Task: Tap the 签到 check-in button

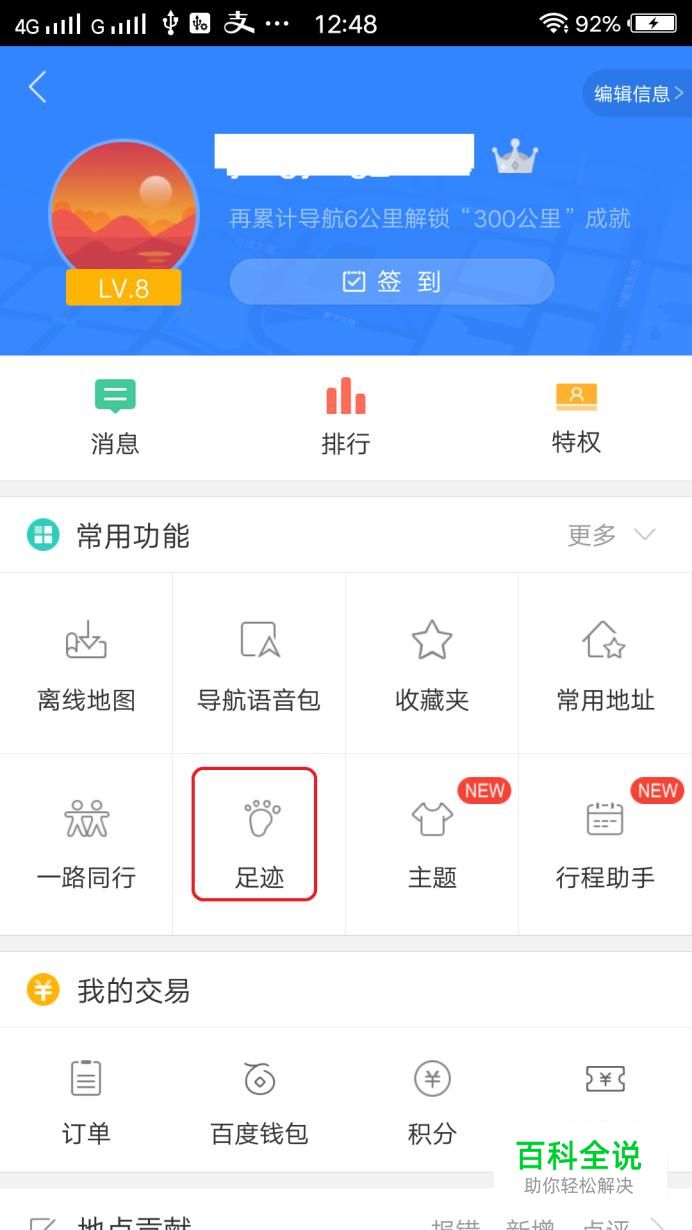Action: [392, 282]
